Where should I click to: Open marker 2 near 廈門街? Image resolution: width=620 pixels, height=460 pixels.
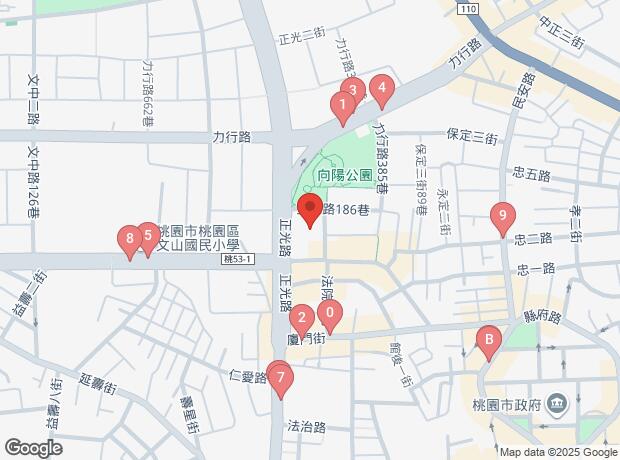tap(302, 320)
